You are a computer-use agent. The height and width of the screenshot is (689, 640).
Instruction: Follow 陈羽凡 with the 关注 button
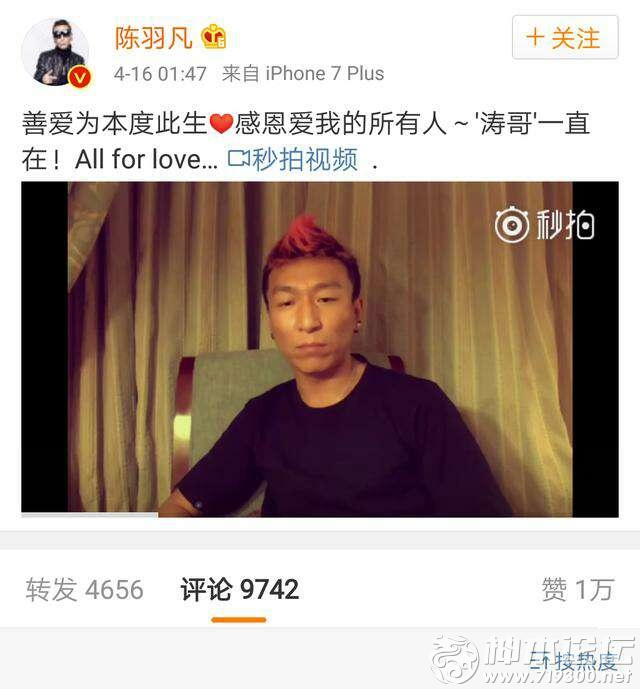click(x=563, y=39)
